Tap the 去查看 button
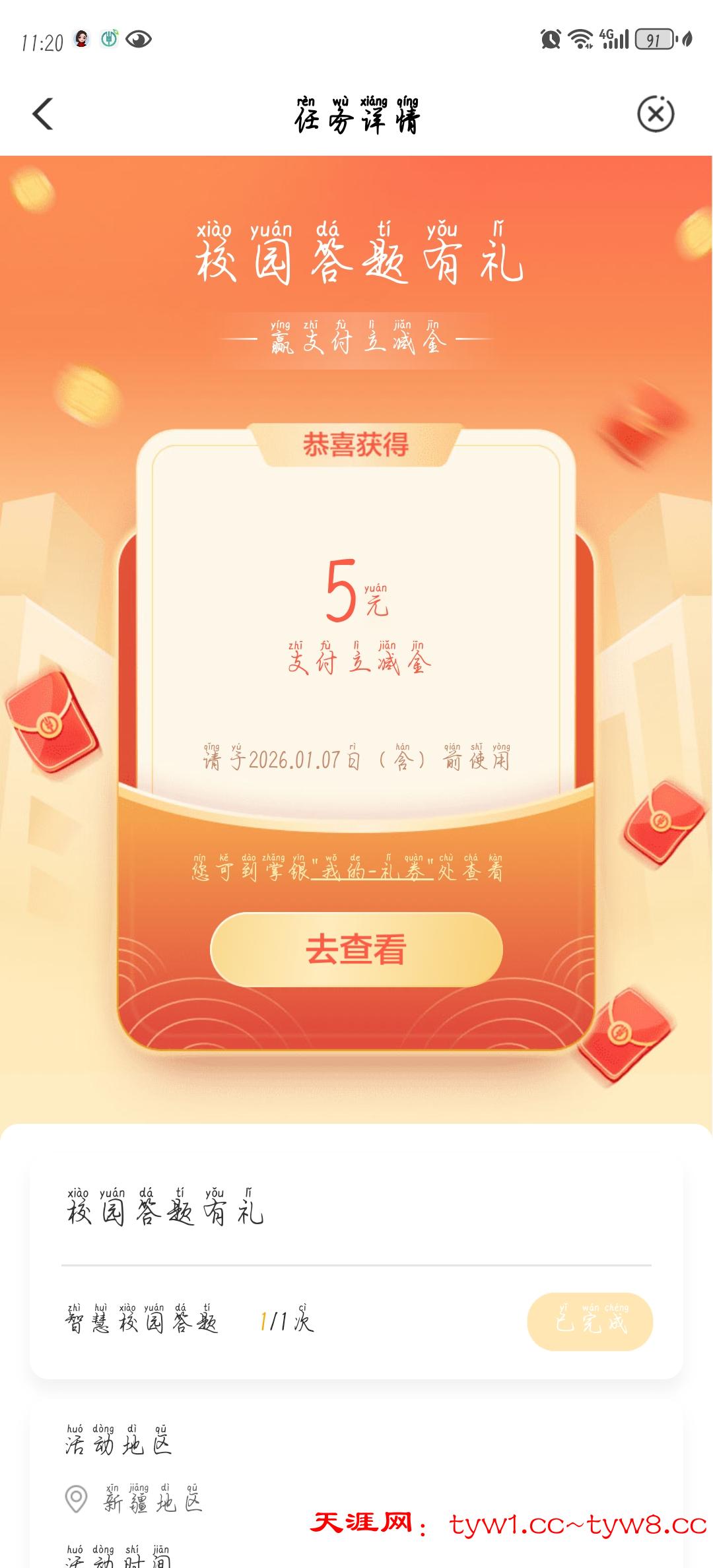 coord(356,949)
